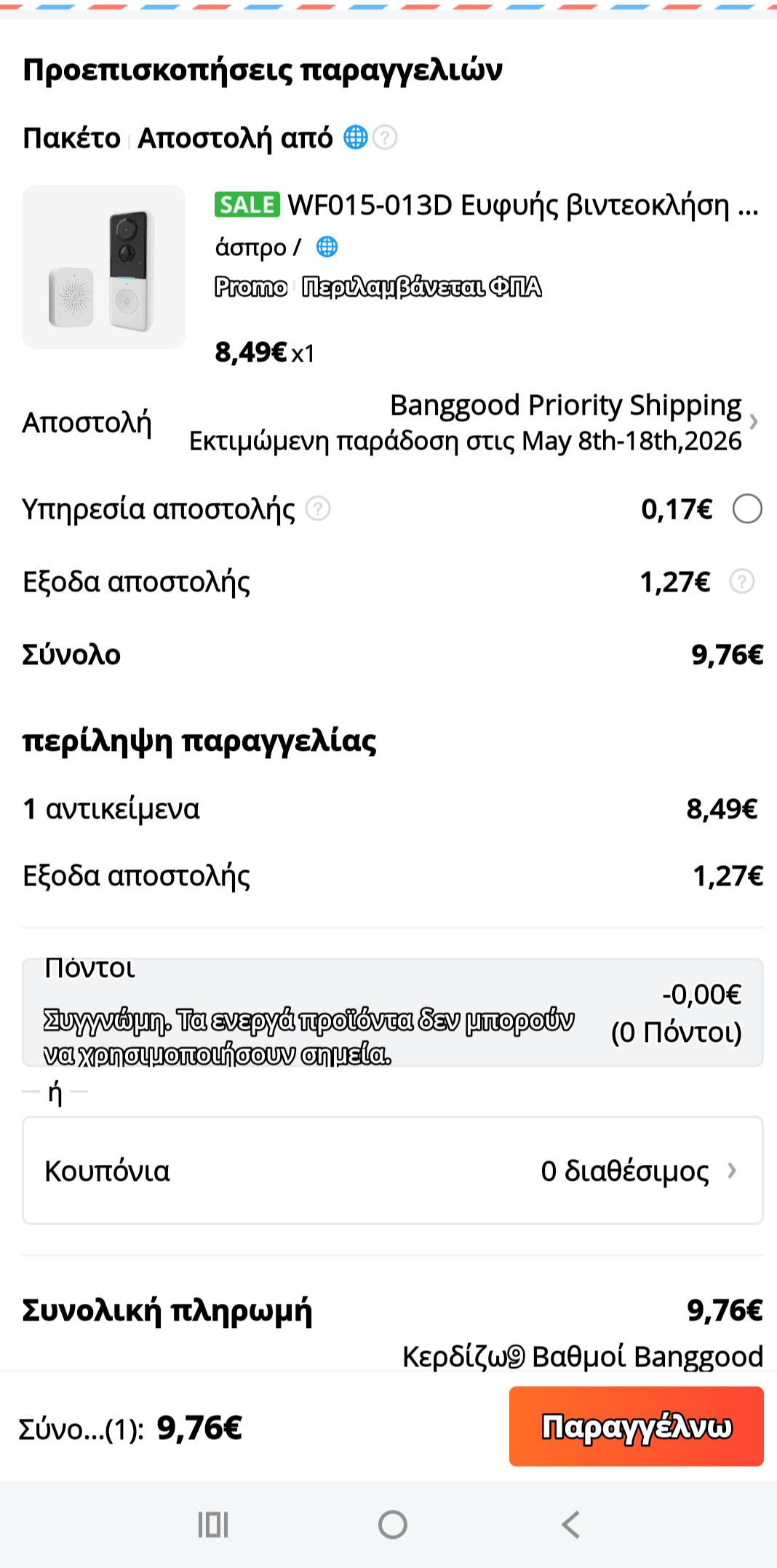Open help icon beside Έξοδα αποστολής 1,27€
This screenshot has width=777, height=1568.
[x=742, y=581]
